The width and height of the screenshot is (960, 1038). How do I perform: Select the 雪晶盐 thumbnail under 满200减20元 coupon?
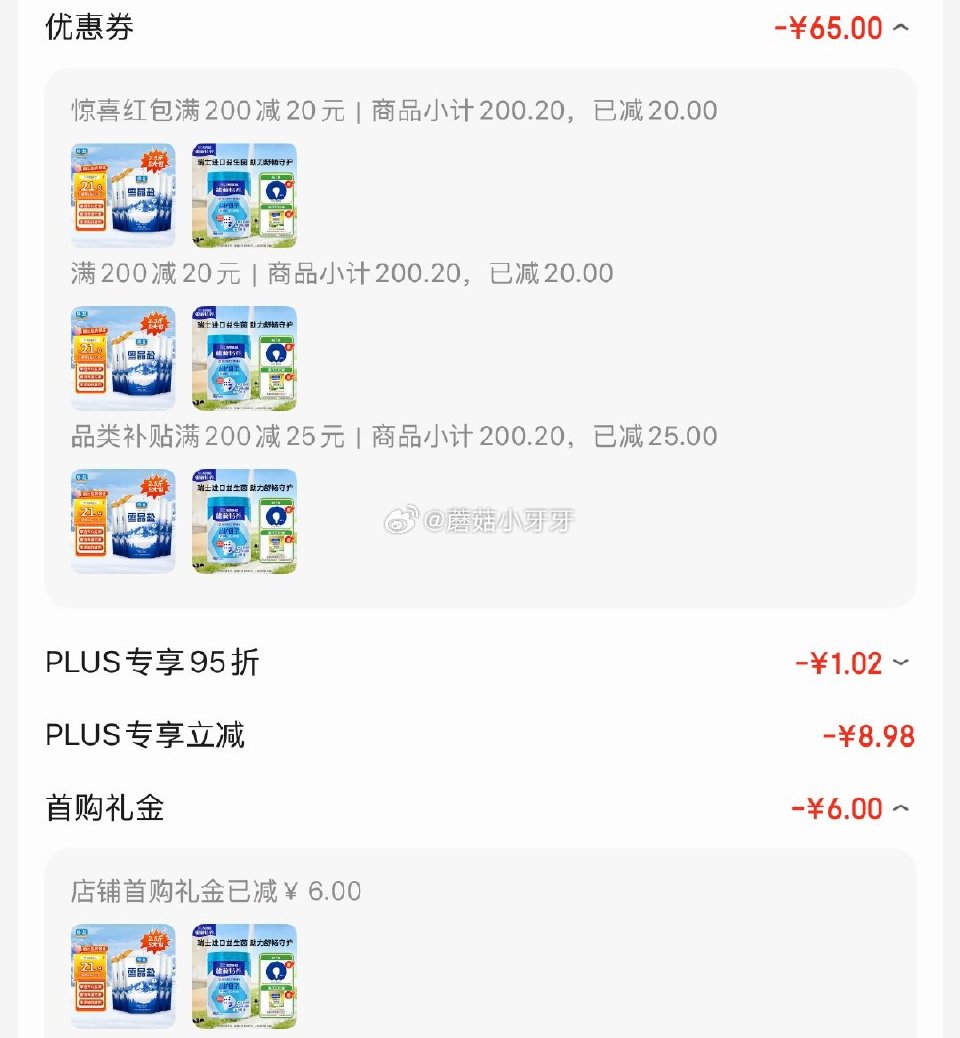click(122, 358)
